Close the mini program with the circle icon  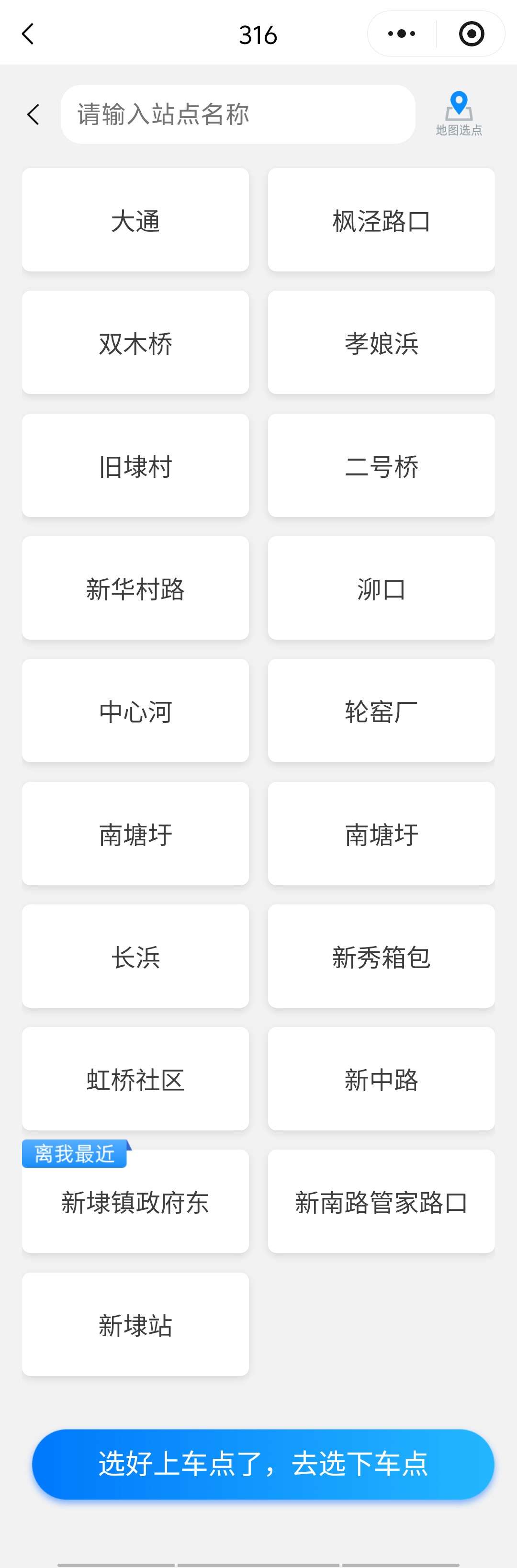pos(472,34)
